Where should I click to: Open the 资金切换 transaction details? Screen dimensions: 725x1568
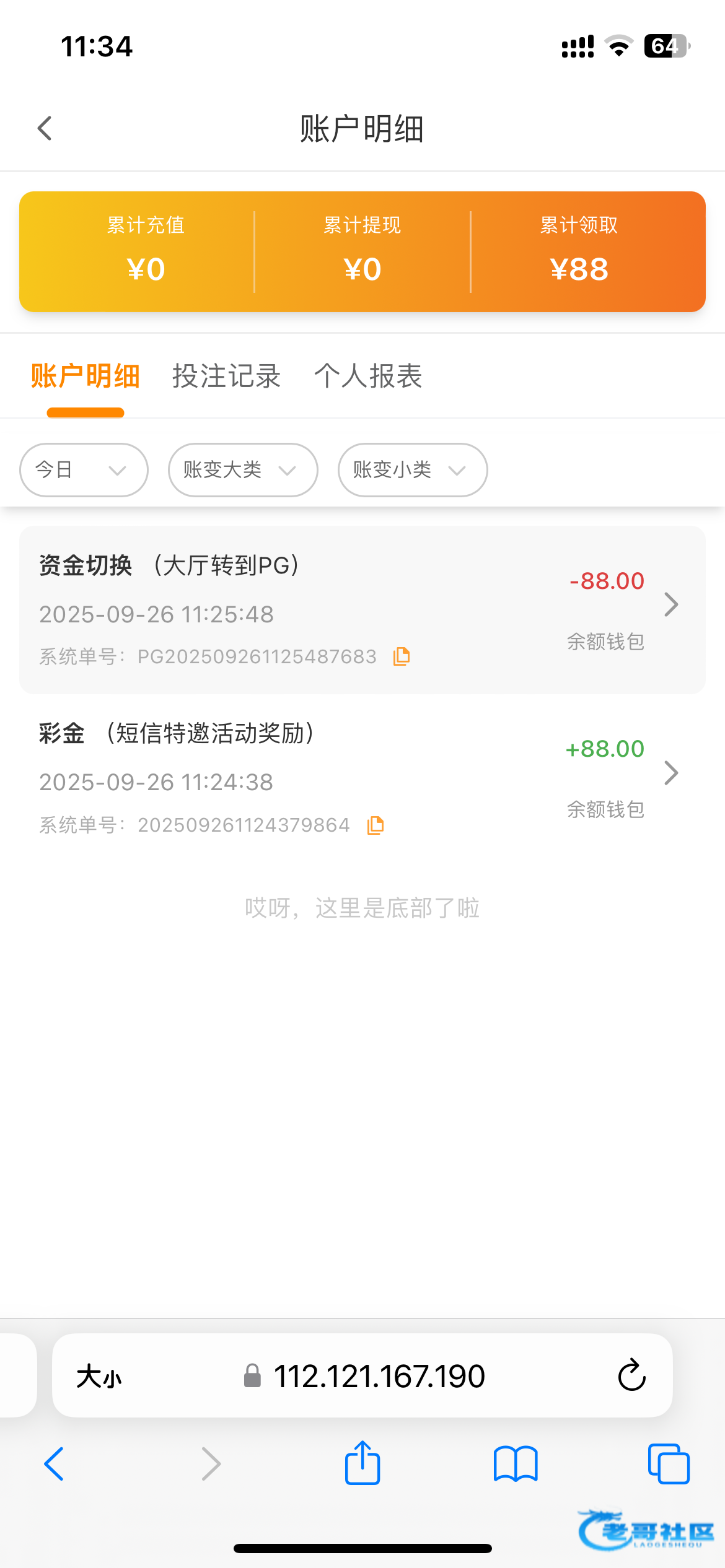[x=670, y=604]
